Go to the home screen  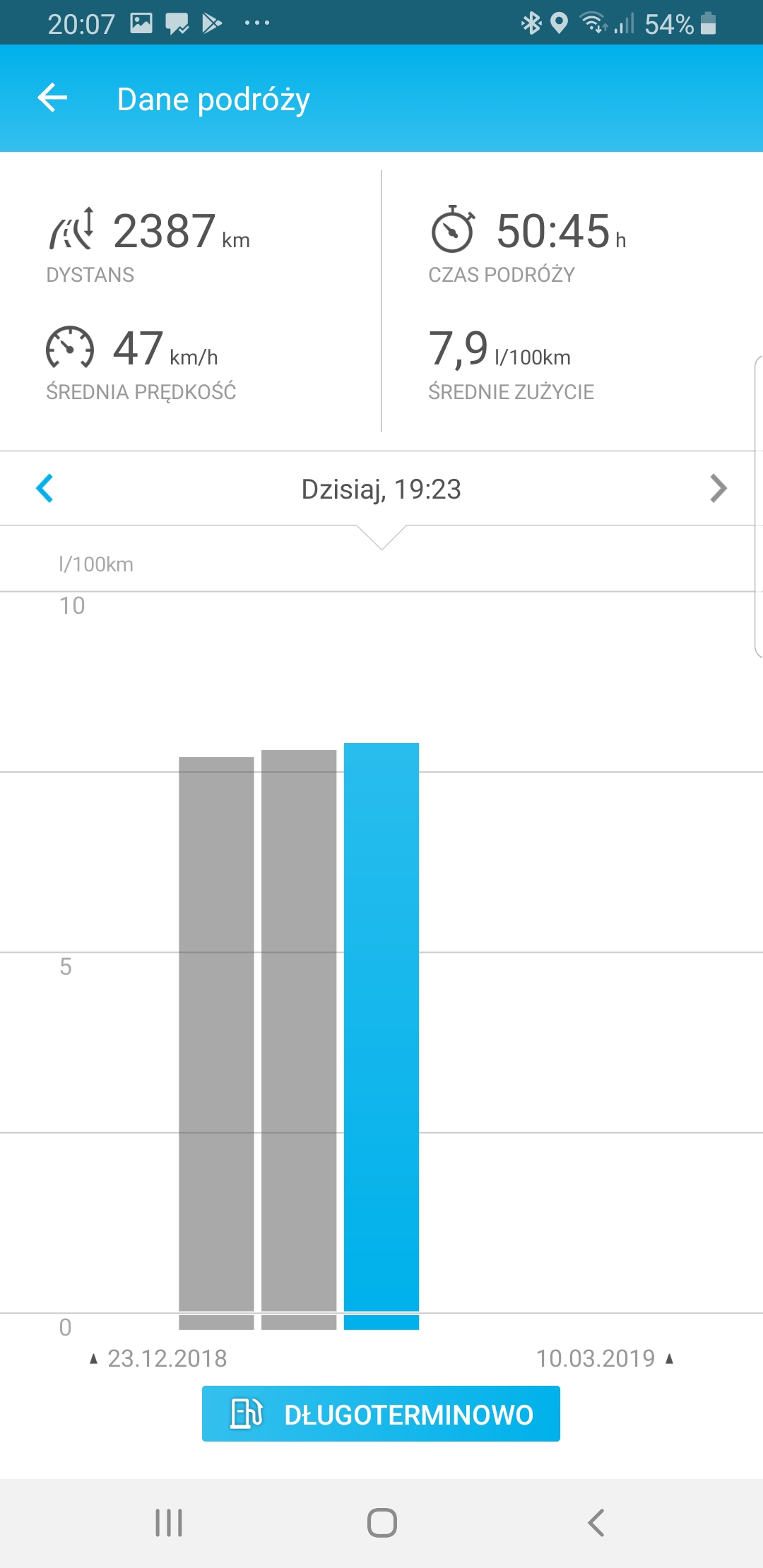pos(381,1523)
